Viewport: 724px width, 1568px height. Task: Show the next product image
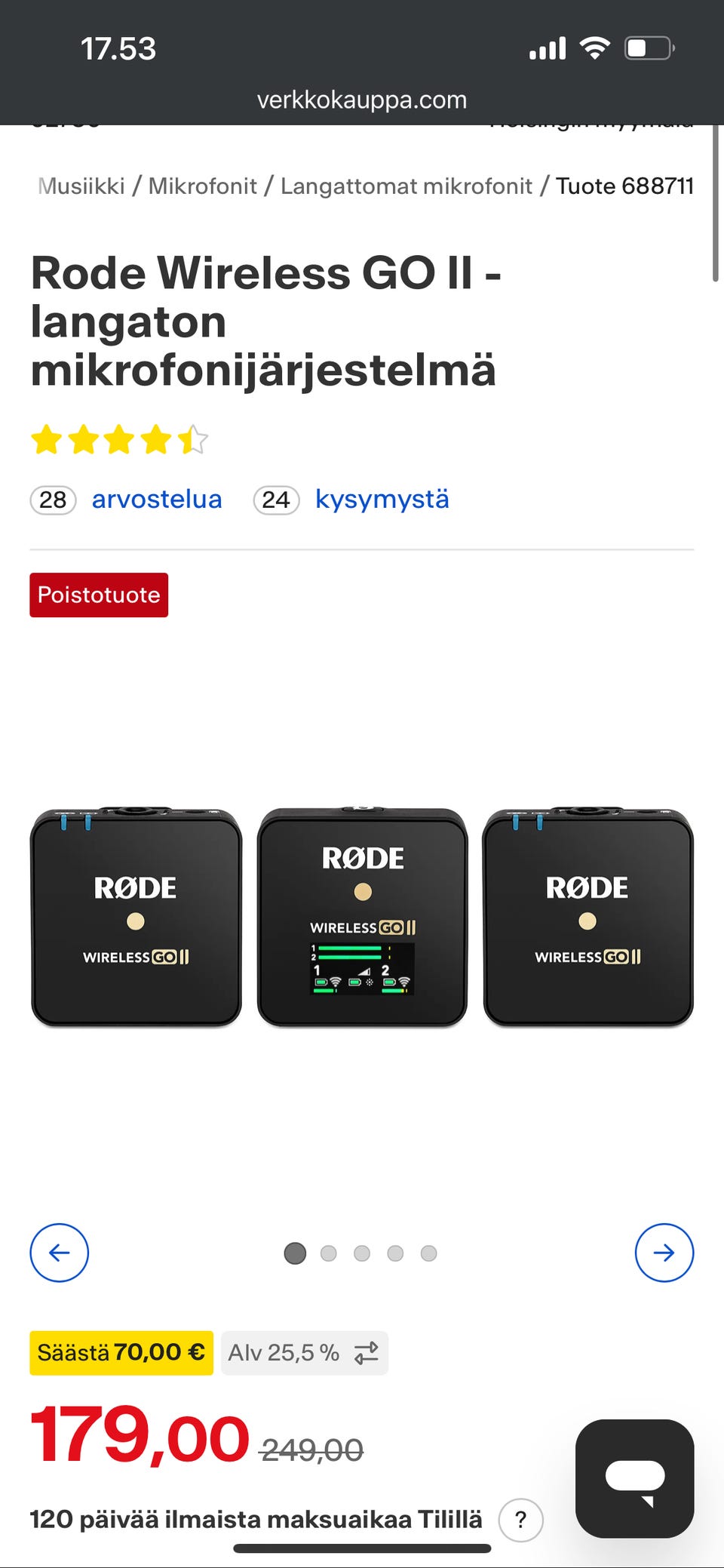point(664,1253)
